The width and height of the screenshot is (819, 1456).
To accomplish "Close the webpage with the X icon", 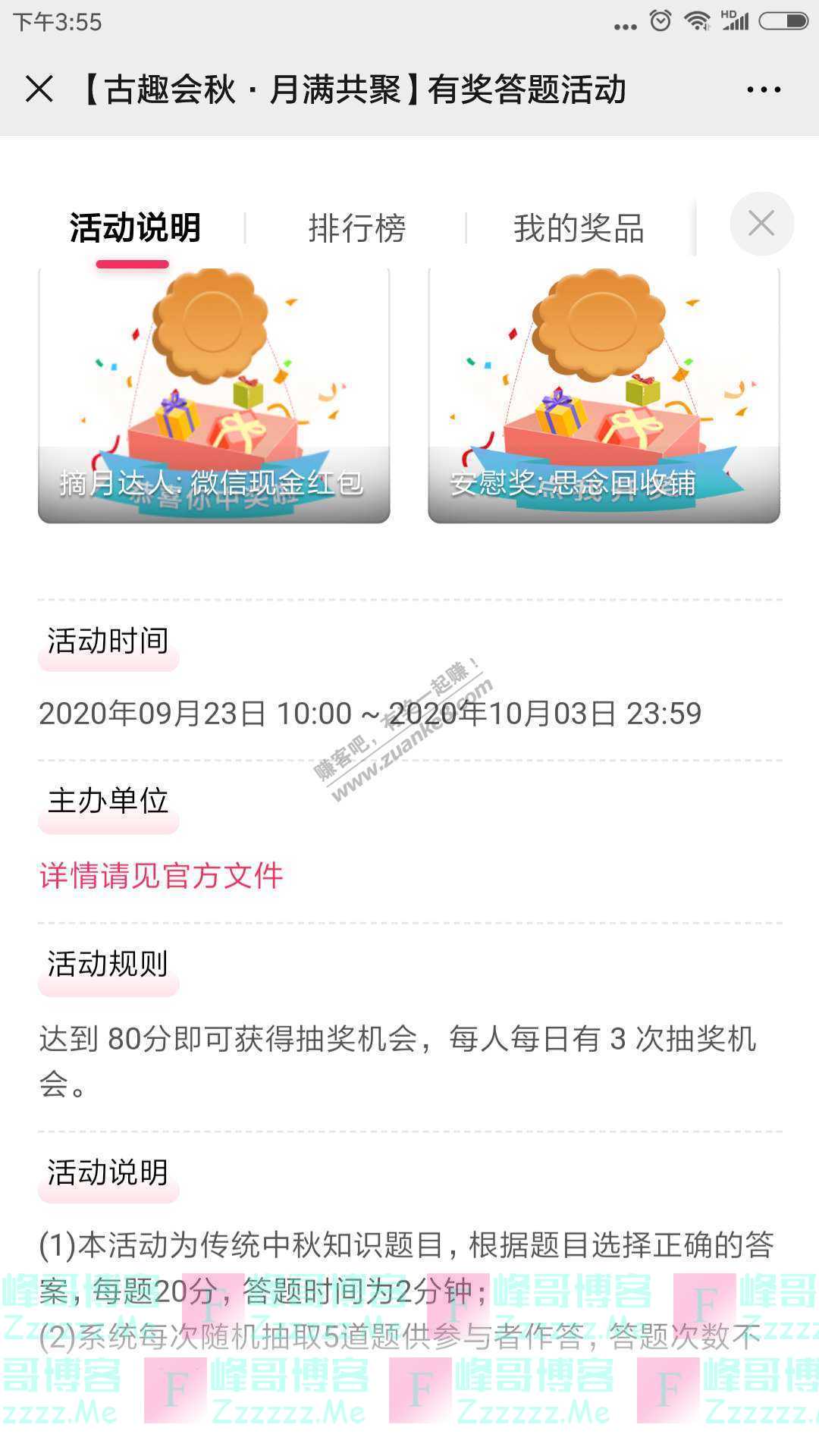I will (x=39, y=89).
